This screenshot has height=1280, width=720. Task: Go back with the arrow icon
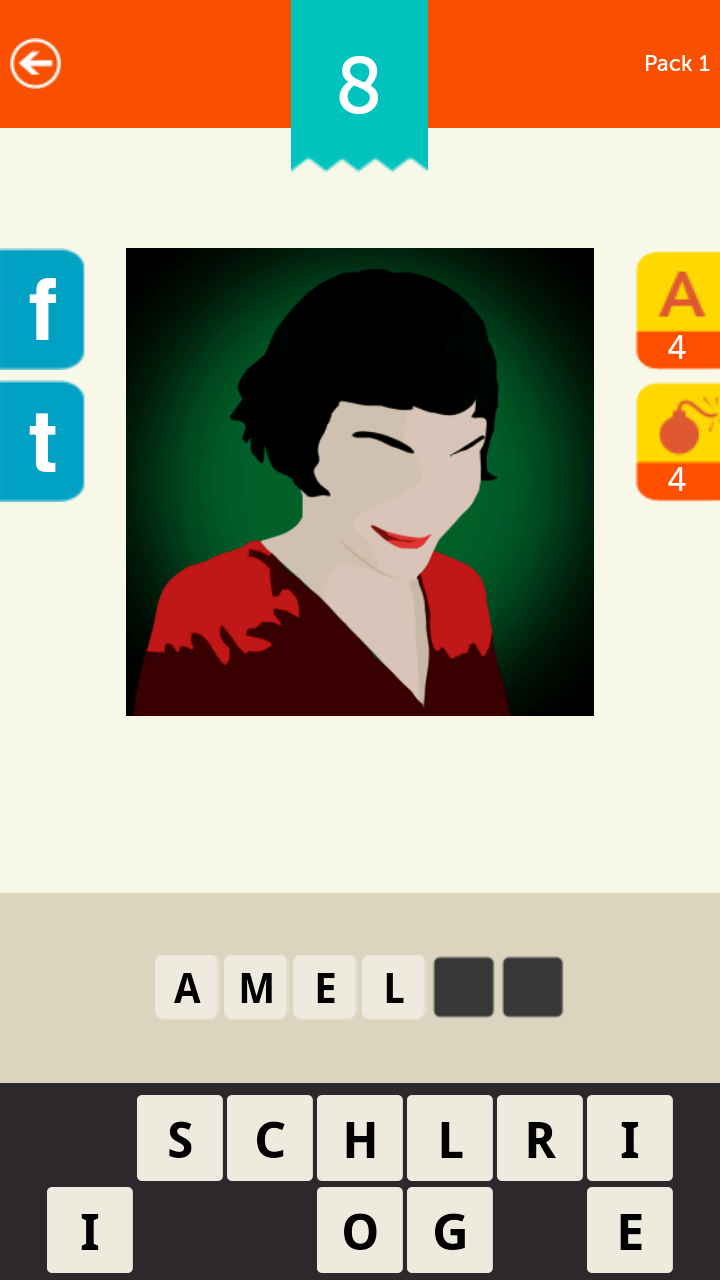36,64
